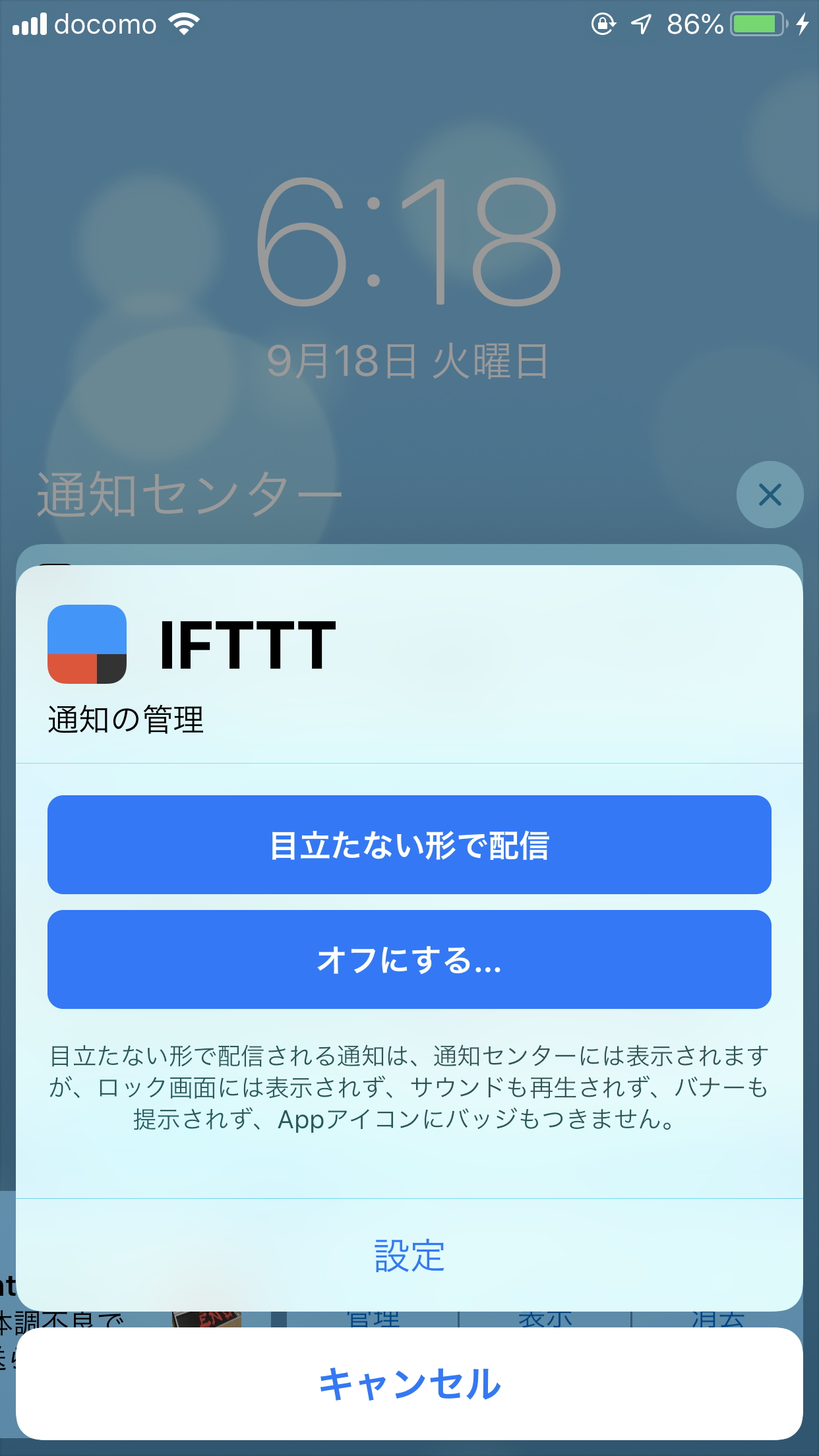The height and width of the screenshot is (1456, 819).
Task: Tap the charging bolt icon
Action: 803,23
